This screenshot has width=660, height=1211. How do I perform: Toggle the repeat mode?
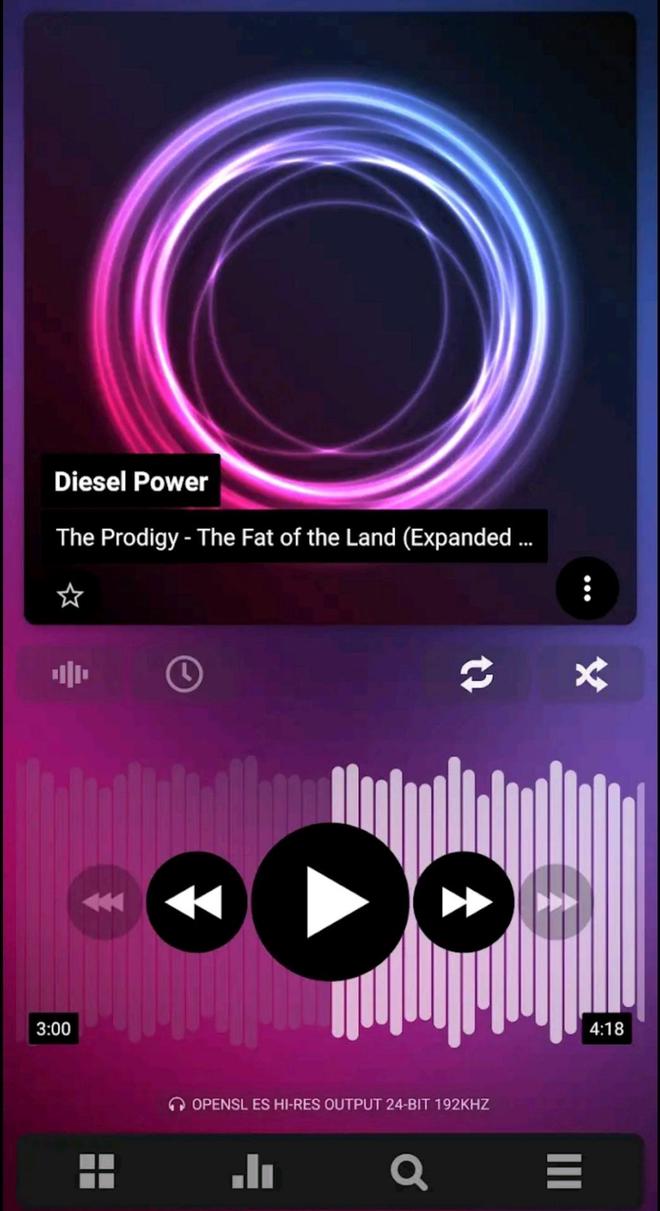point(476,676)
